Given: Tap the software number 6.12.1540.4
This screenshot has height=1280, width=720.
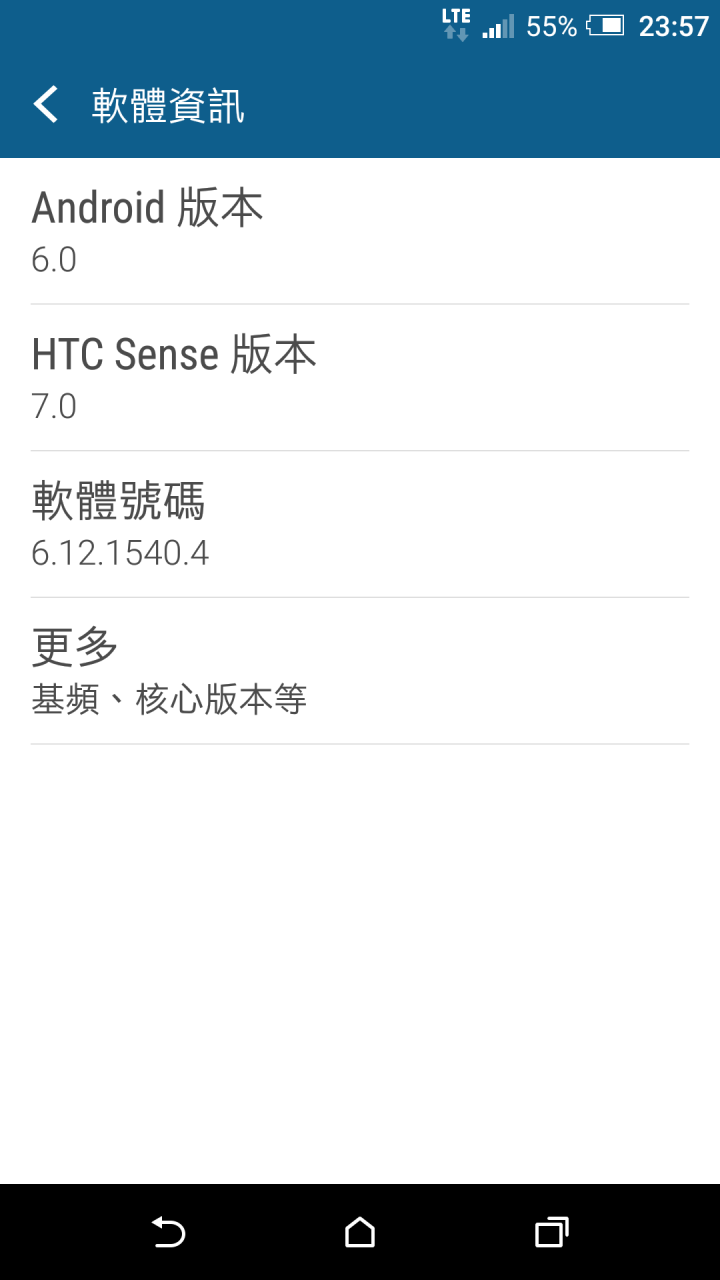Looking at the screenshot, I should [120, 553].
